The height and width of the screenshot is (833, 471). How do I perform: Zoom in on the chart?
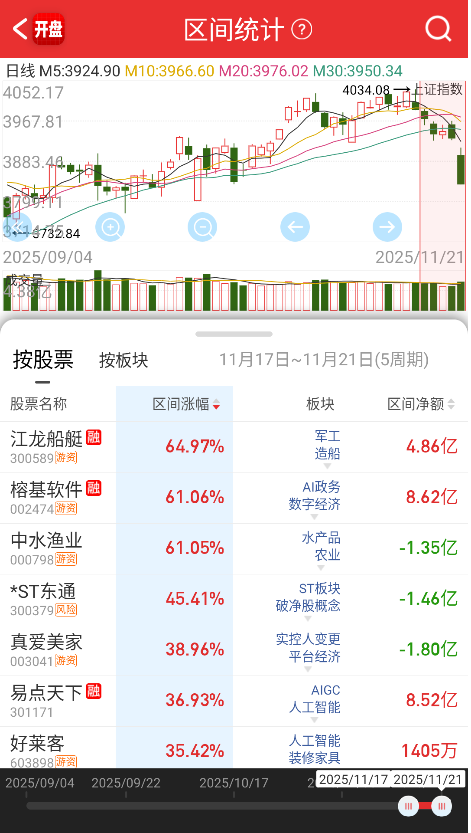[x=110, y=227]
